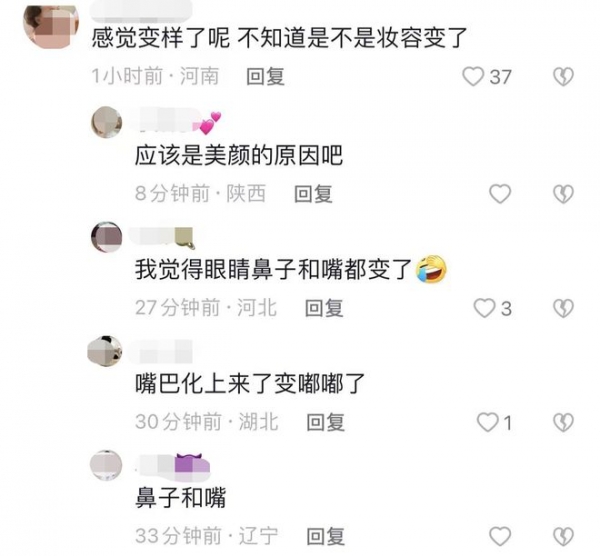Dislike the 湖北 user's comment

click(563, 423)
